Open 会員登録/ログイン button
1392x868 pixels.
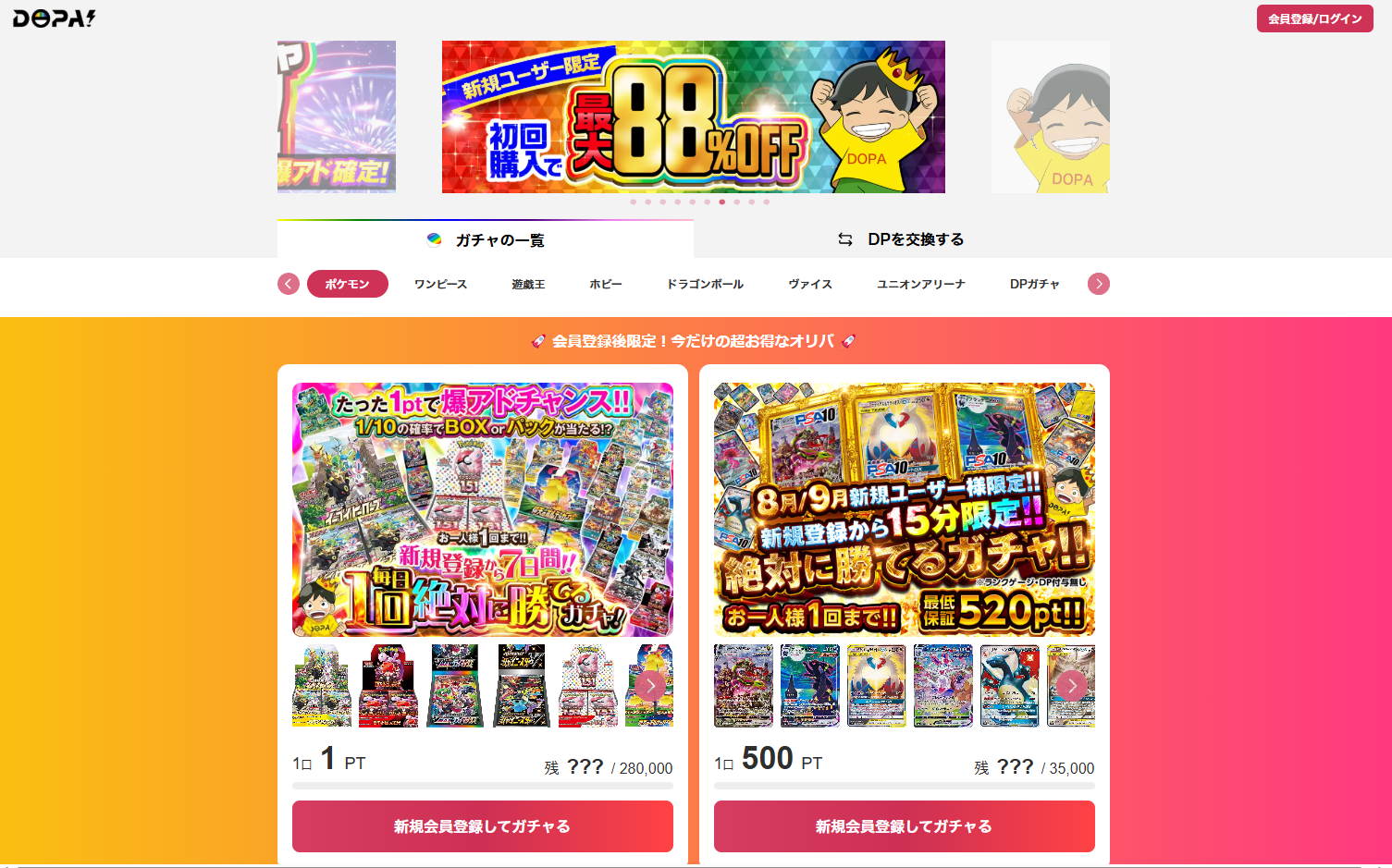coord(1313,18)
